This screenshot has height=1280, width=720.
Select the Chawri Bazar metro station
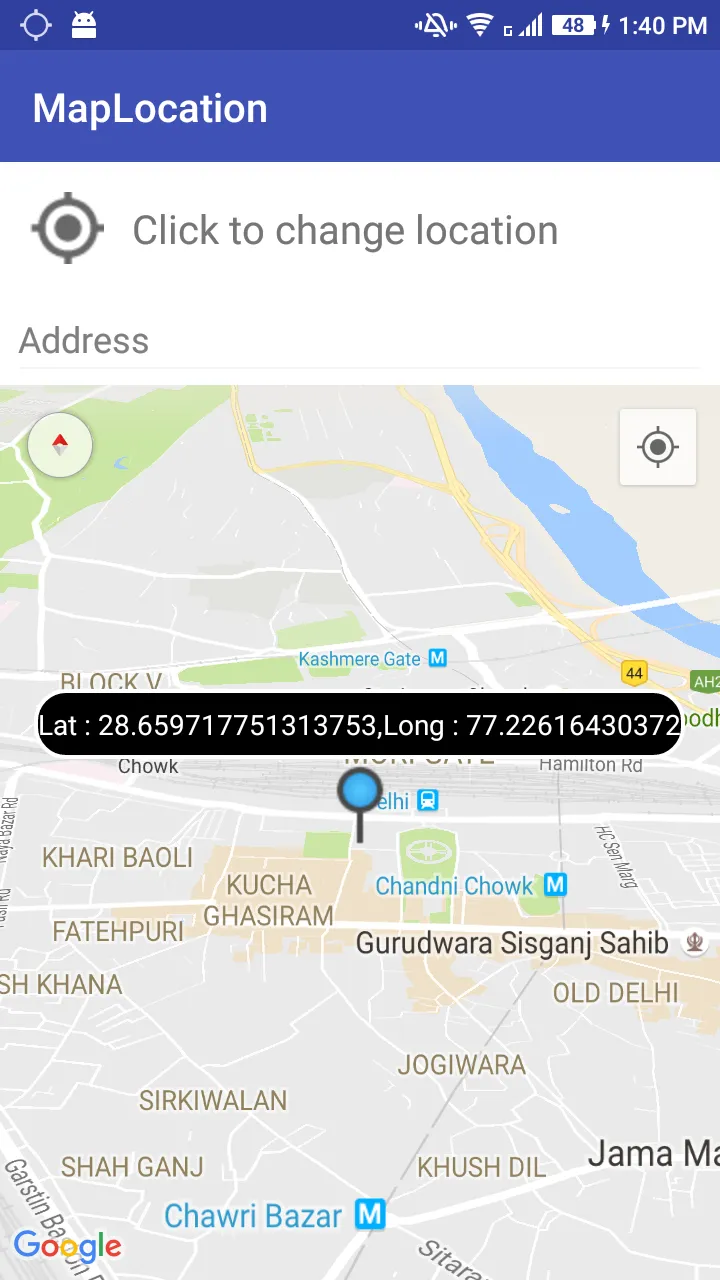(370, 1215)
